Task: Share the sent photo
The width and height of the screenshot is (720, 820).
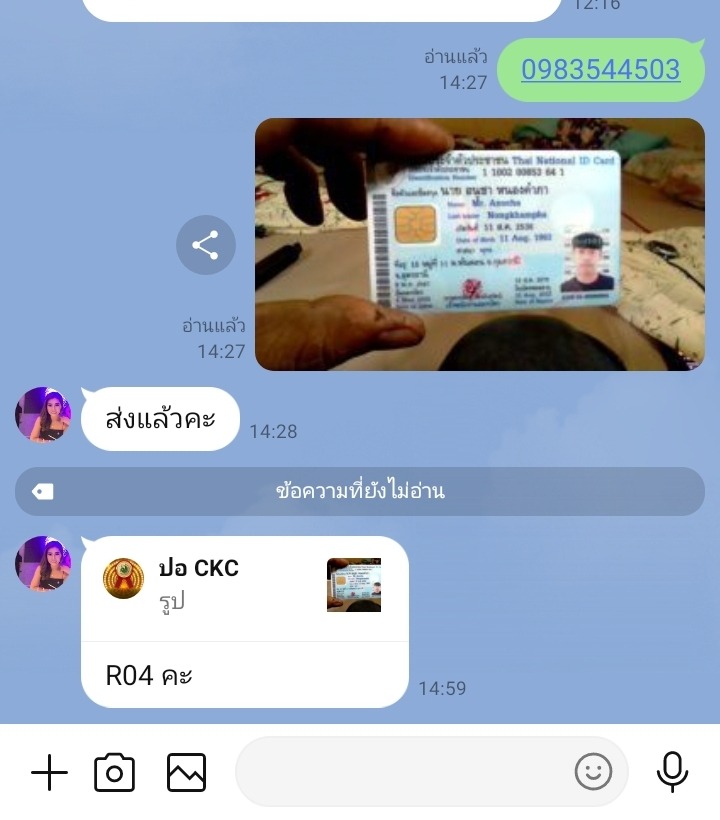Action: point(205,245)
